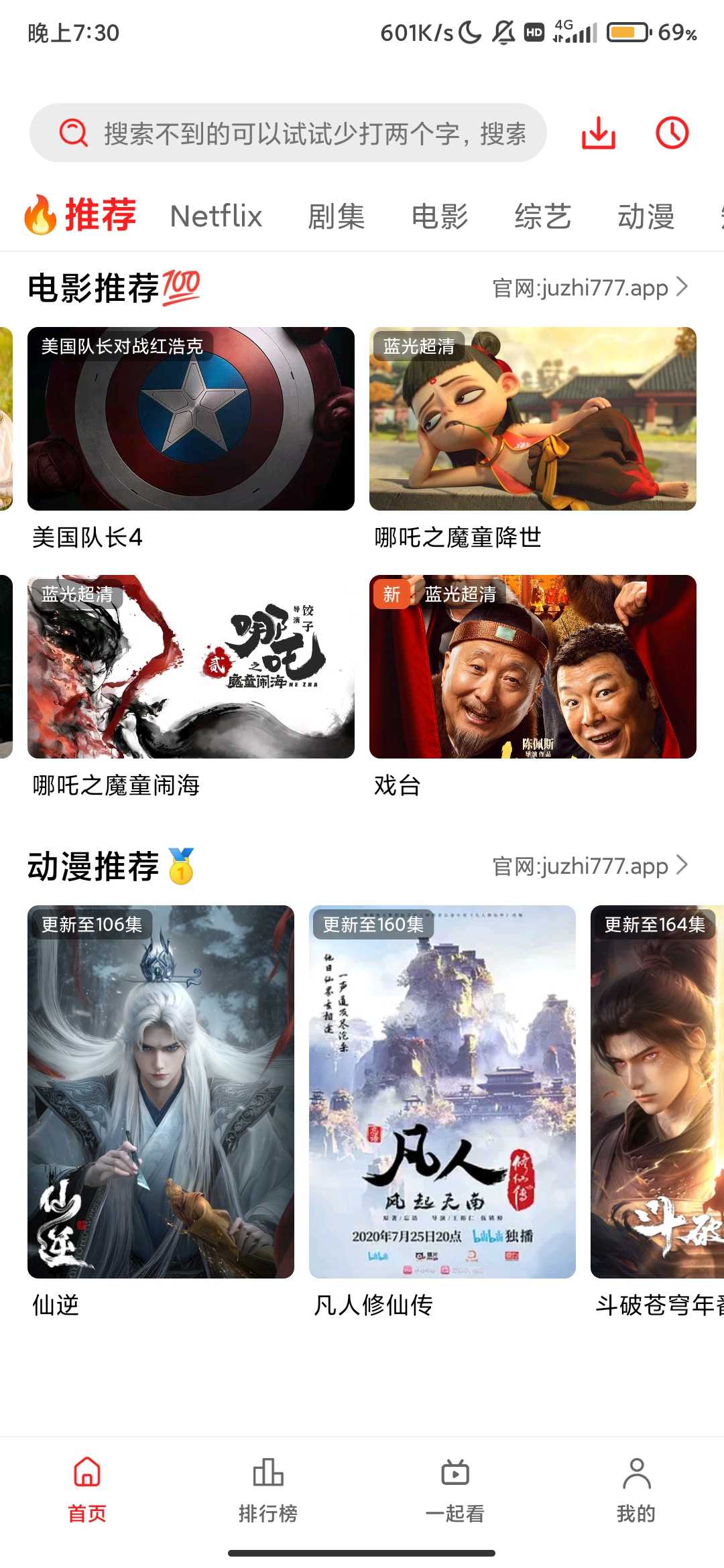The width and height of the screenshot is (724, 1568).
Task: Switch to the 动漫 tab
Action: click(646, 216)
